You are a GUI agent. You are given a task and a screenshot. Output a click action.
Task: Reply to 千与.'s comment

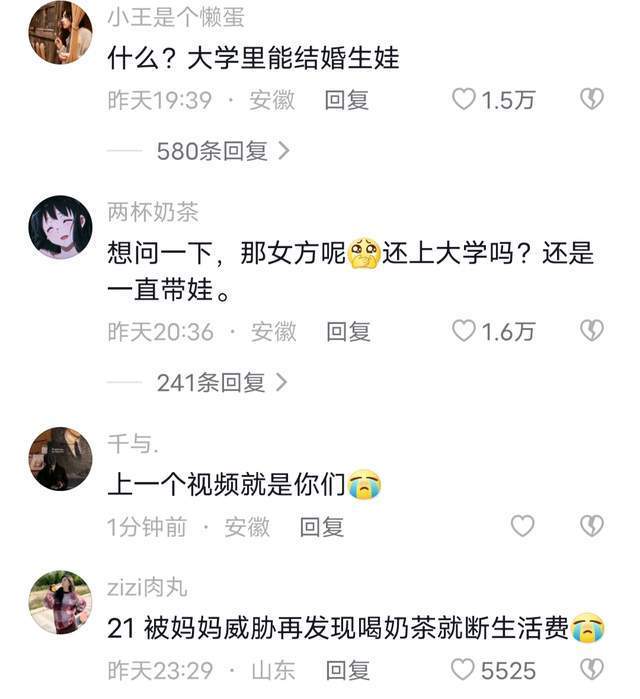322,527
